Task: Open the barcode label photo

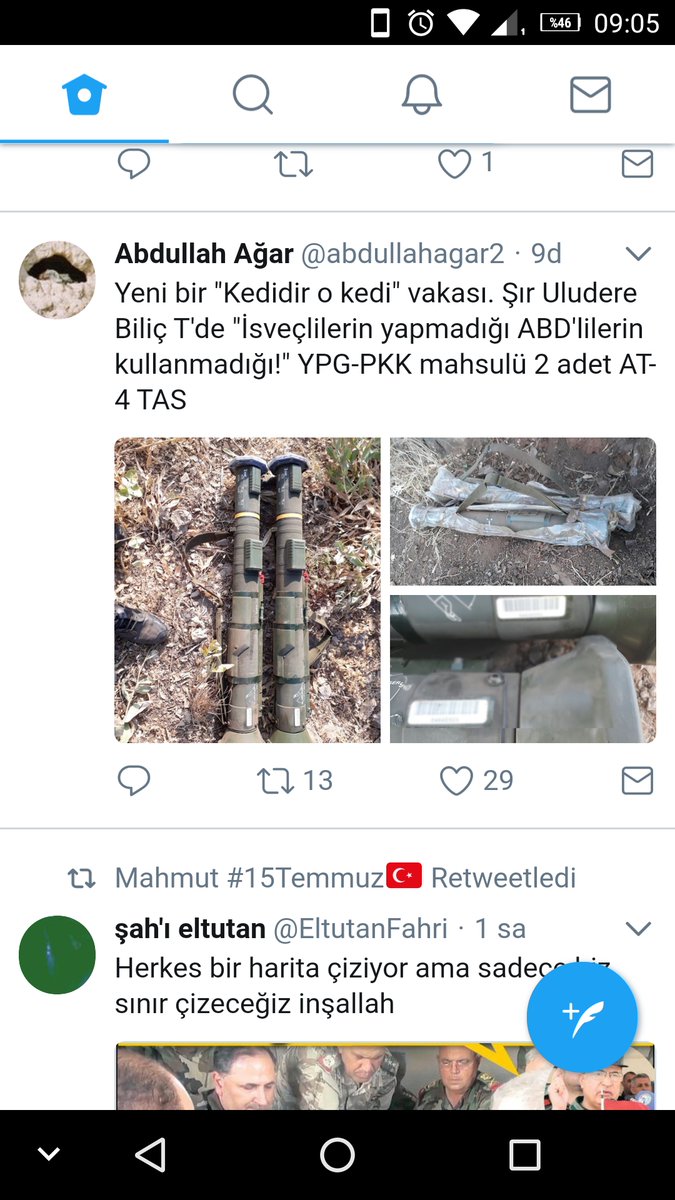Action: coord(522,668)
